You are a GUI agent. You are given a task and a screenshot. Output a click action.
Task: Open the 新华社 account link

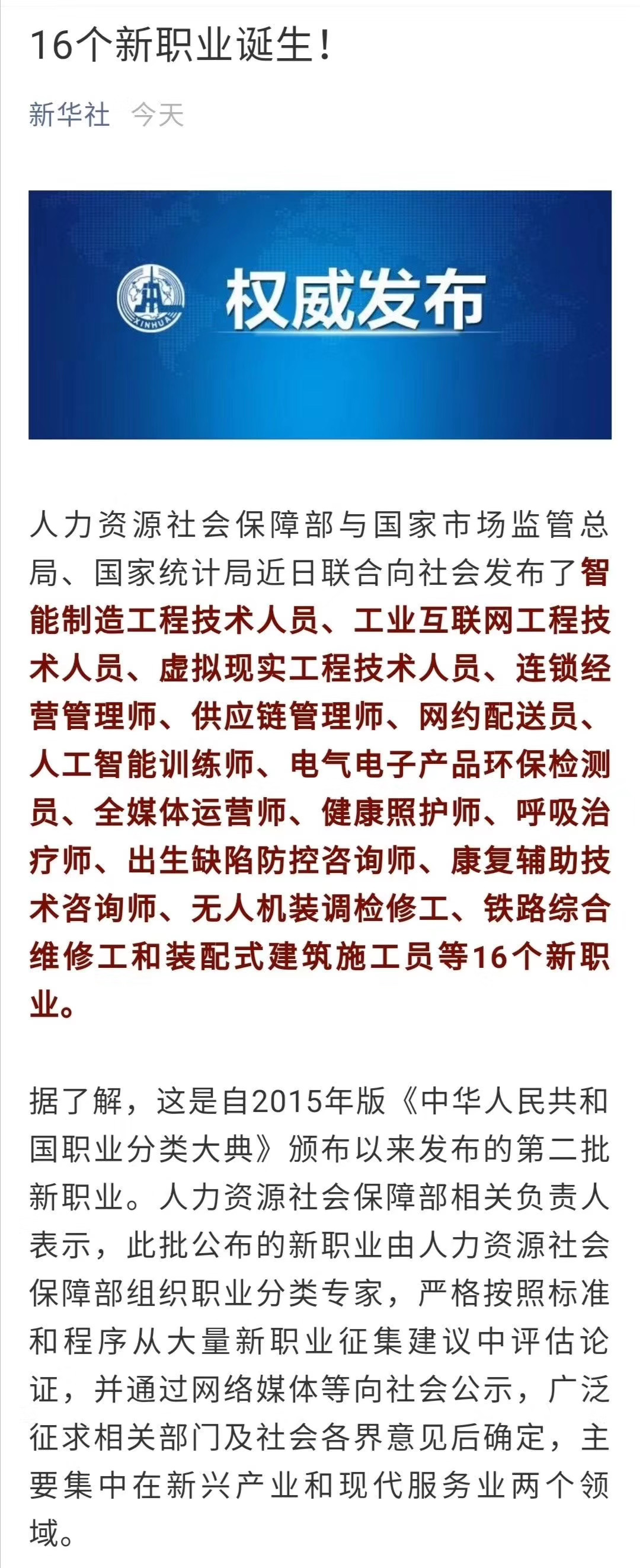[x=69, y=115]
